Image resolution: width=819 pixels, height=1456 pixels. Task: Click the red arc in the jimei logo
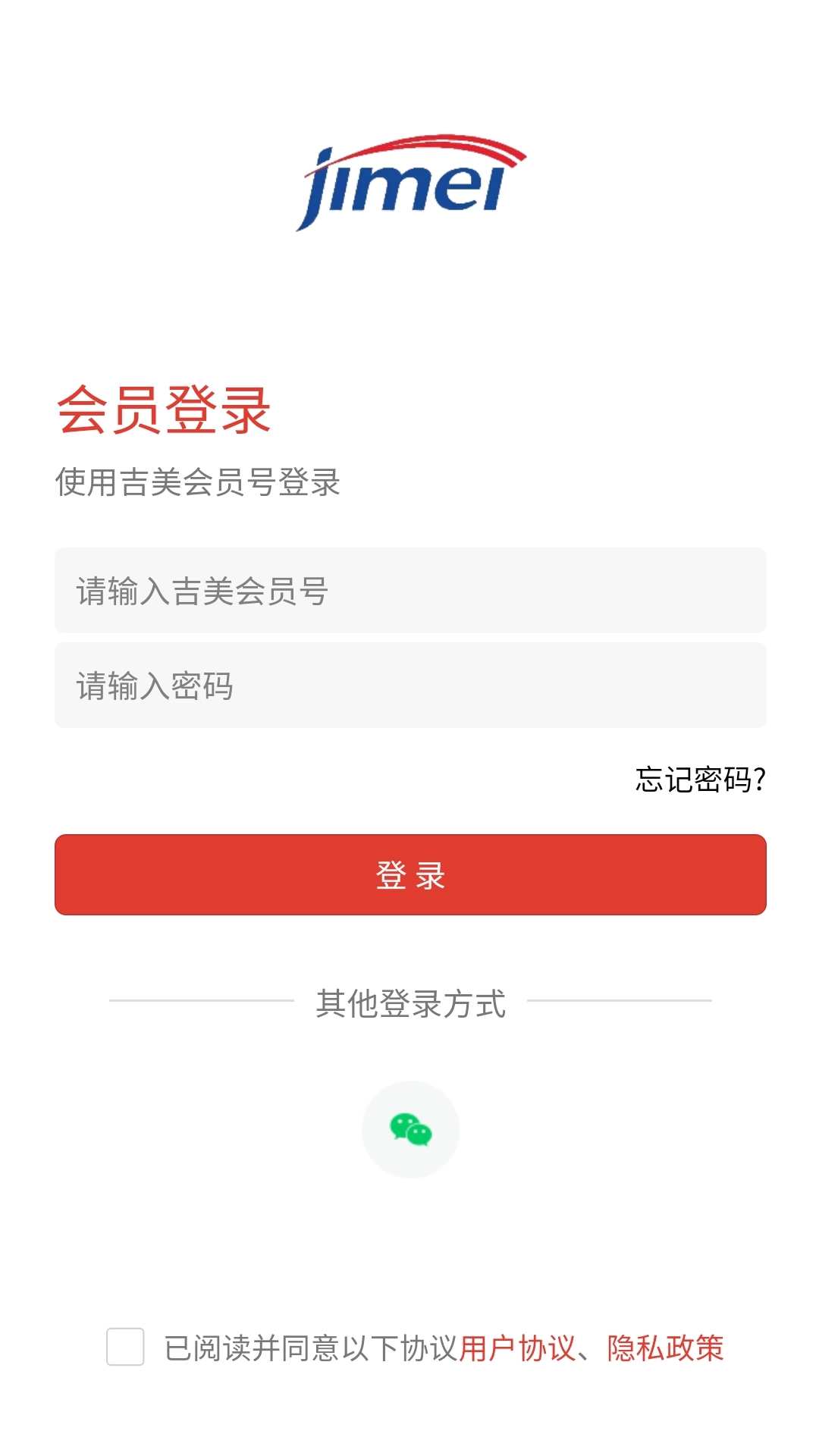425,144
